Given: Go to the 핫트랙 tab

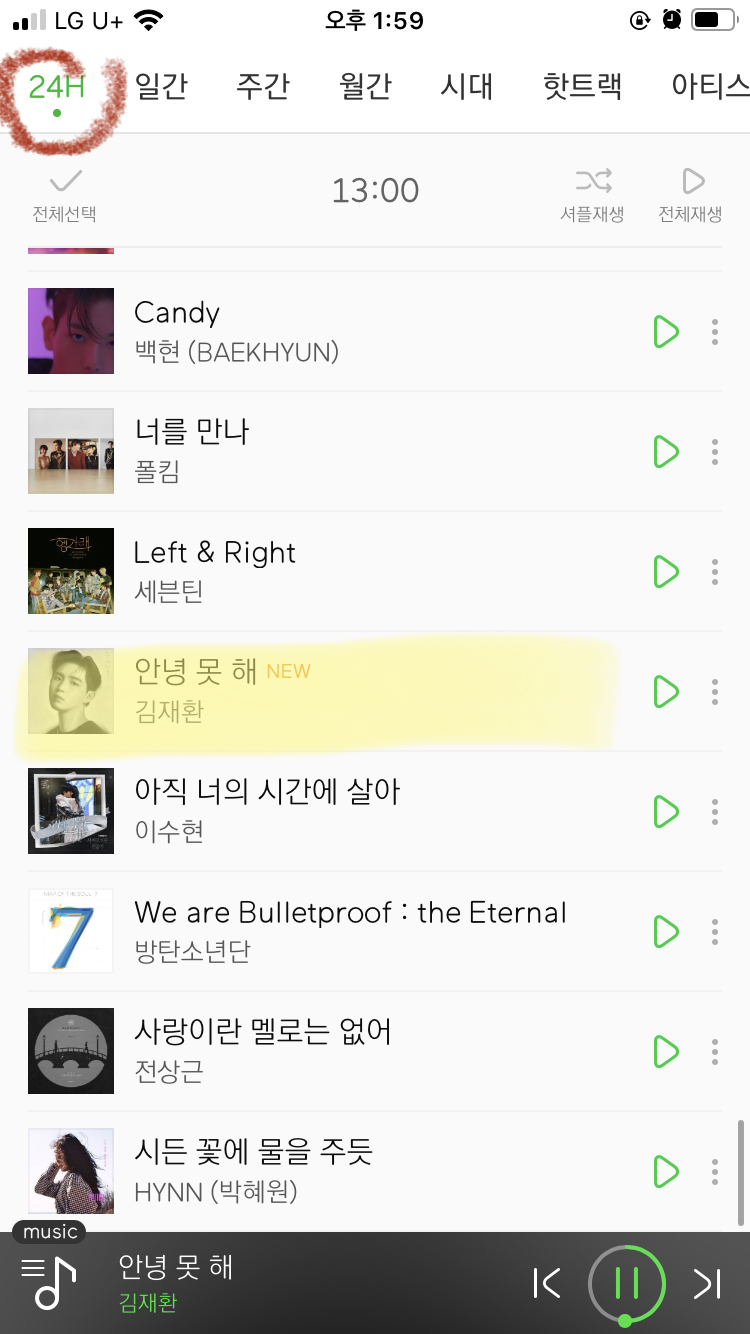Looking at the screenshot, I should pyautogui.click(x=582, y=86).
